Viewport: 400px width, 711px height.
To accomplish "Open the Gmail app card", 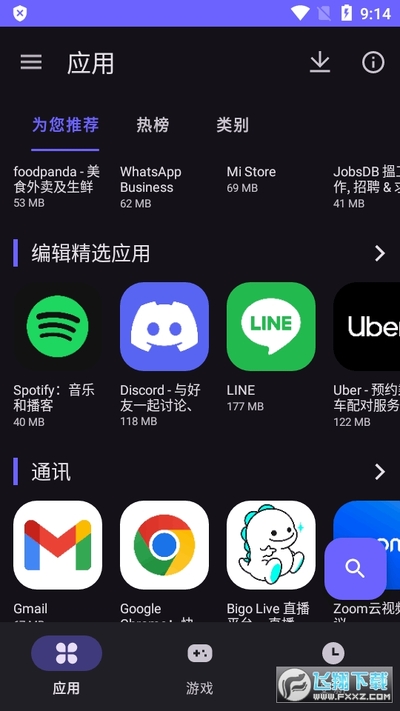I will pos(58,560).
